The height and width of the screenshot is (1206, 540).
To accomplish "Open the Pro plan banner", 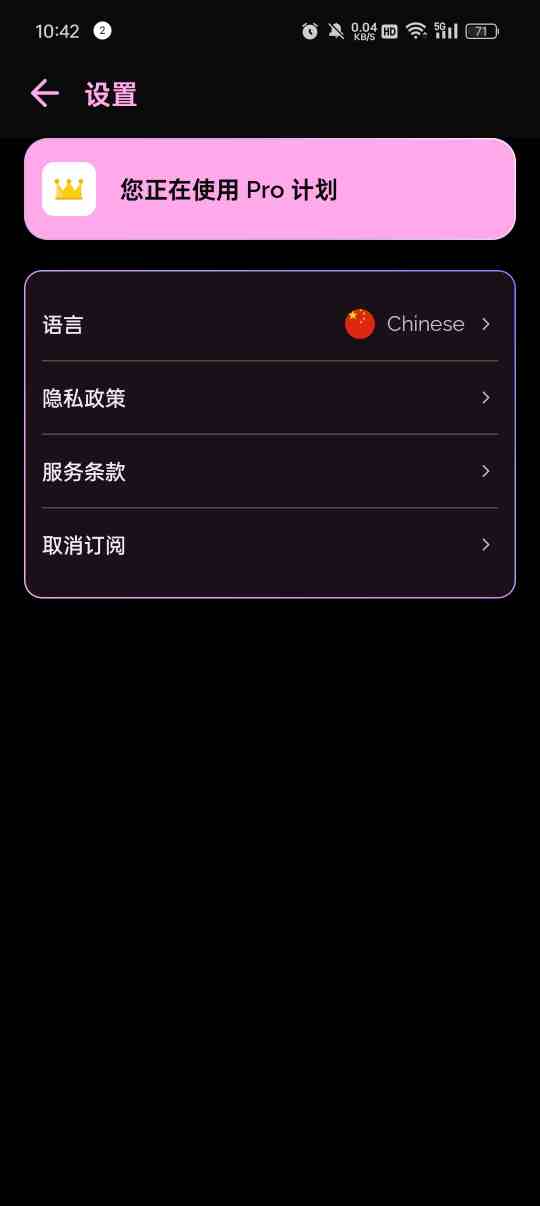I will coord(270,189).
